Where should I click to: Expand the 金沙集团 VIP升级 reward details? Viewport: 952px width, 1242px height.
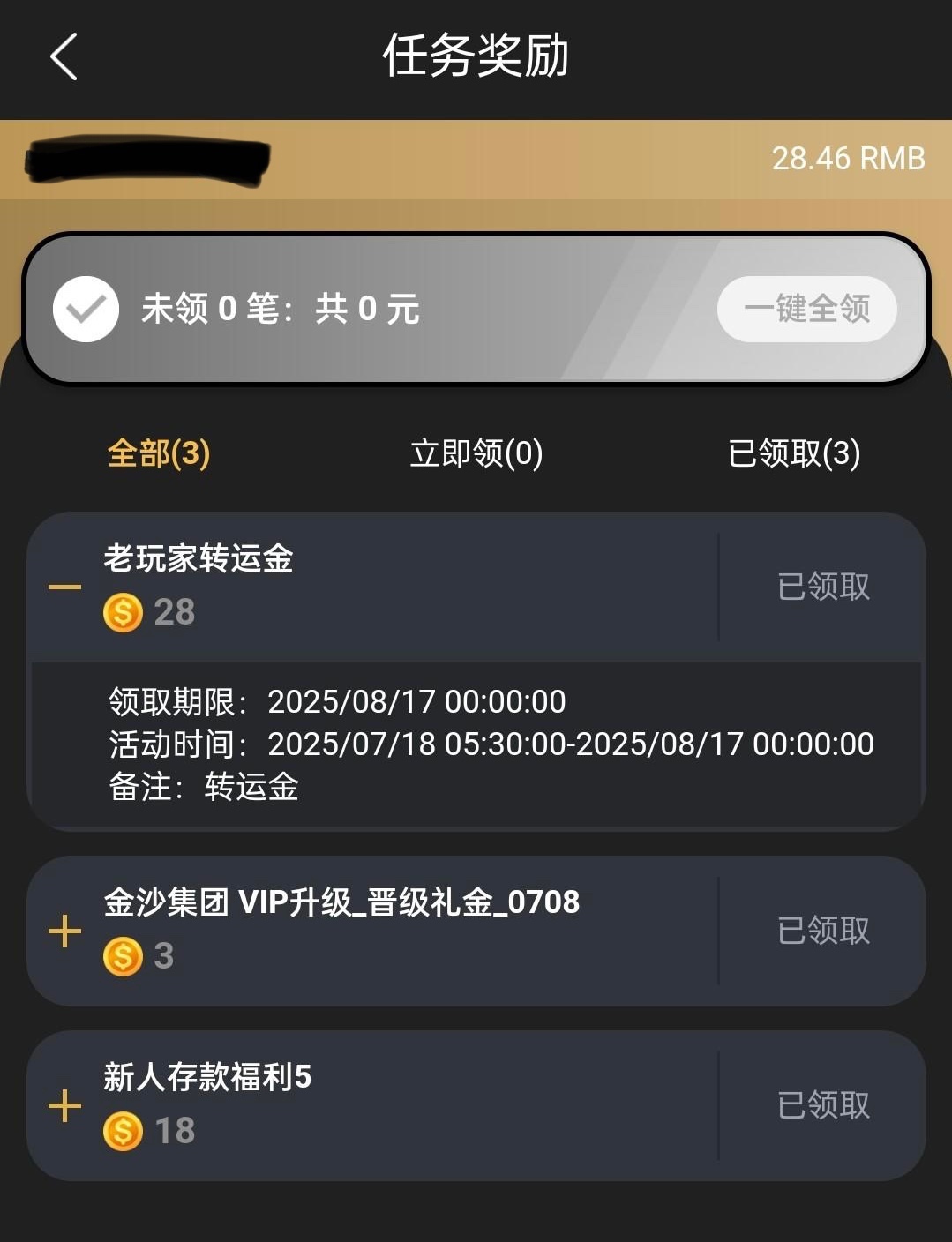pos(64,931)
